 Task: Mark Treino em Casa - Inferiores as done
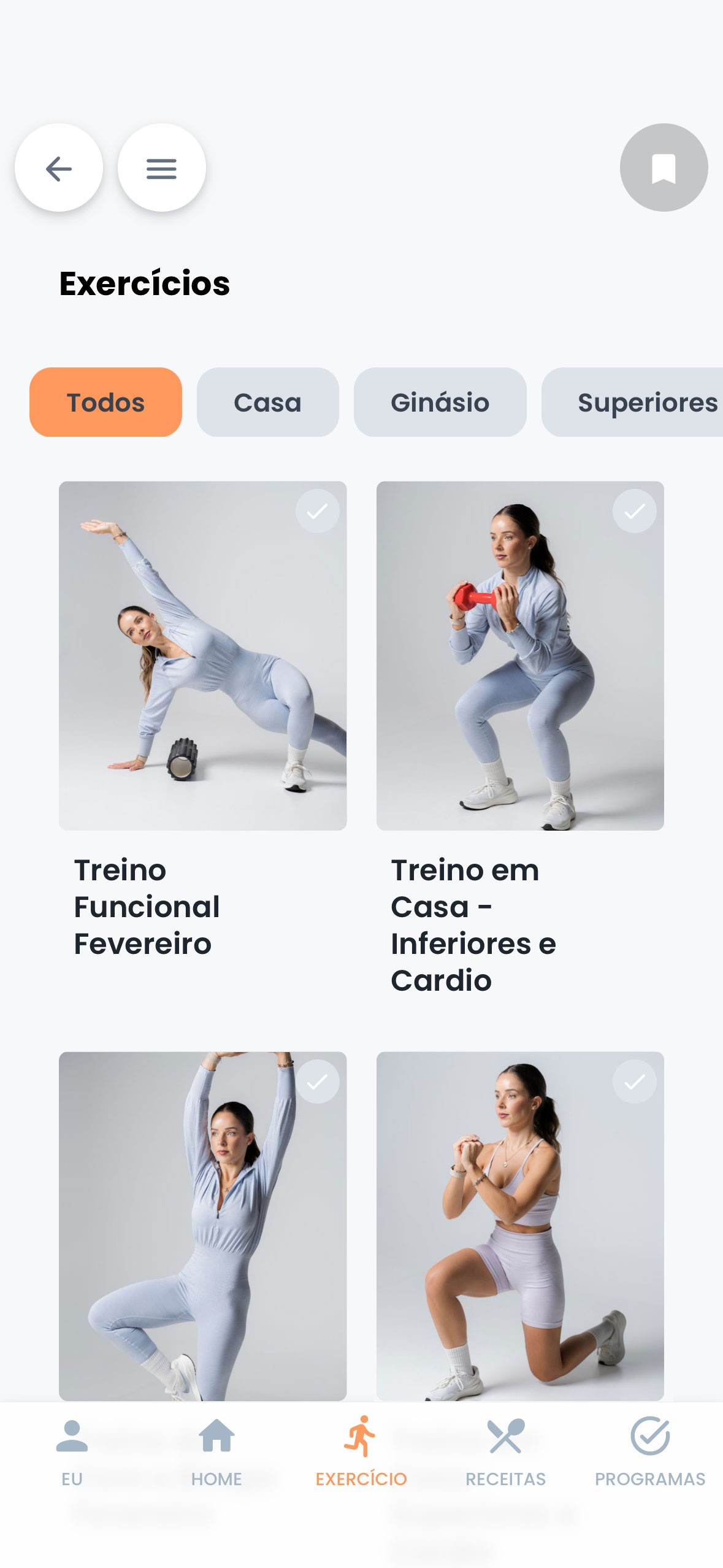[634, 511]
